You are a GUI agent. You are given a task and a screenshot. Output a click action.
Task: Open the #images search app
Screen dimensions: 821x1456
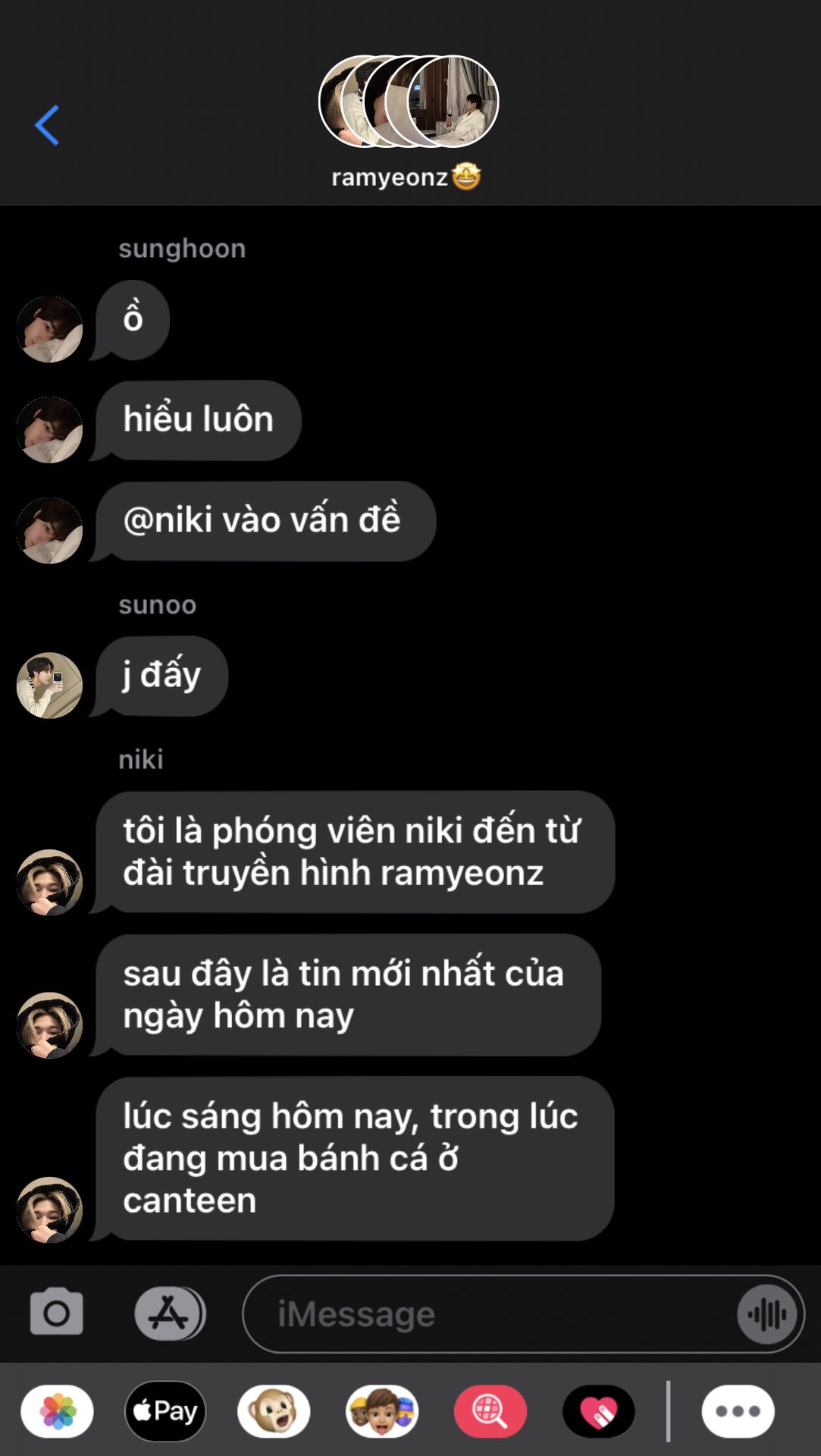click(490, 1411)
